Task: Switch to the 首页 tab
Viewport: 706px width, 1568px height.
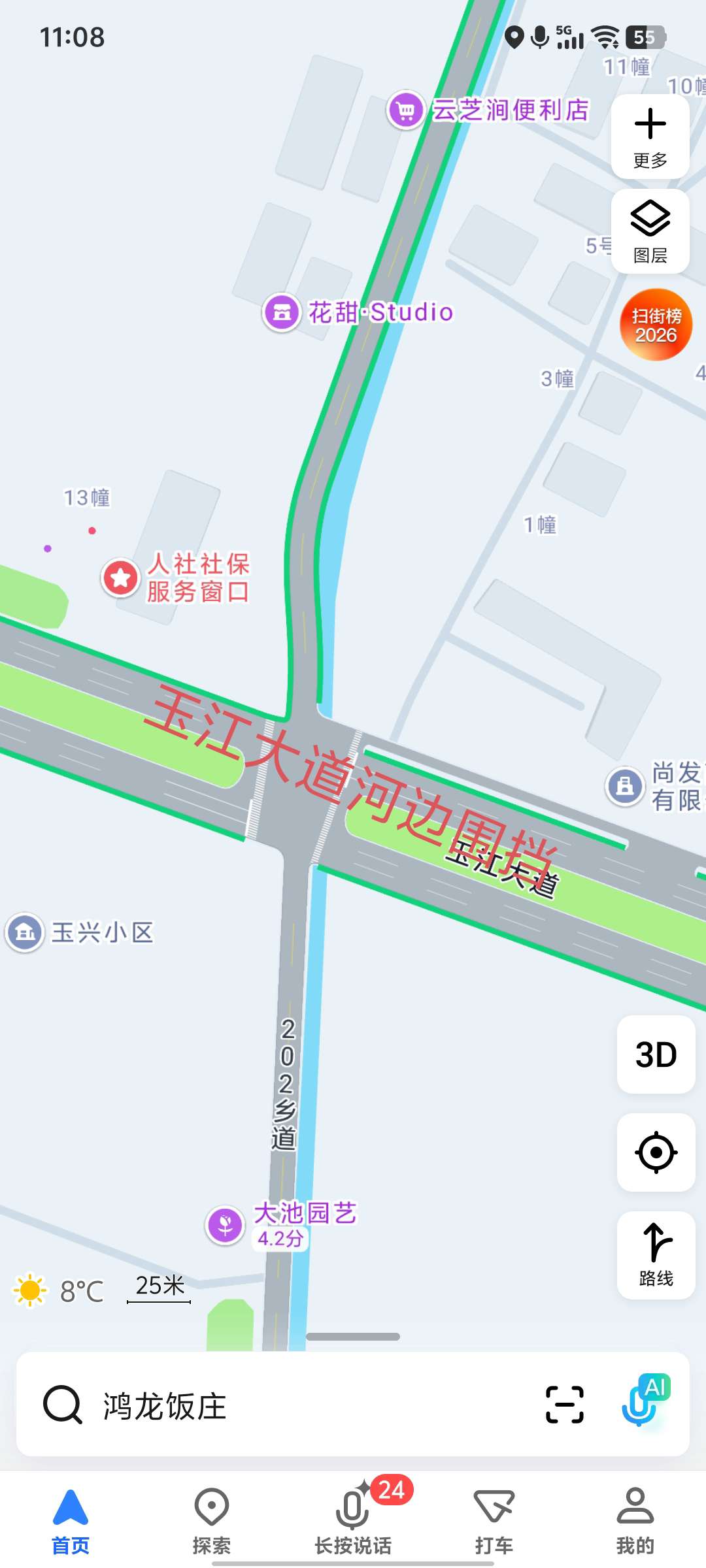Action: [71, 1521]
